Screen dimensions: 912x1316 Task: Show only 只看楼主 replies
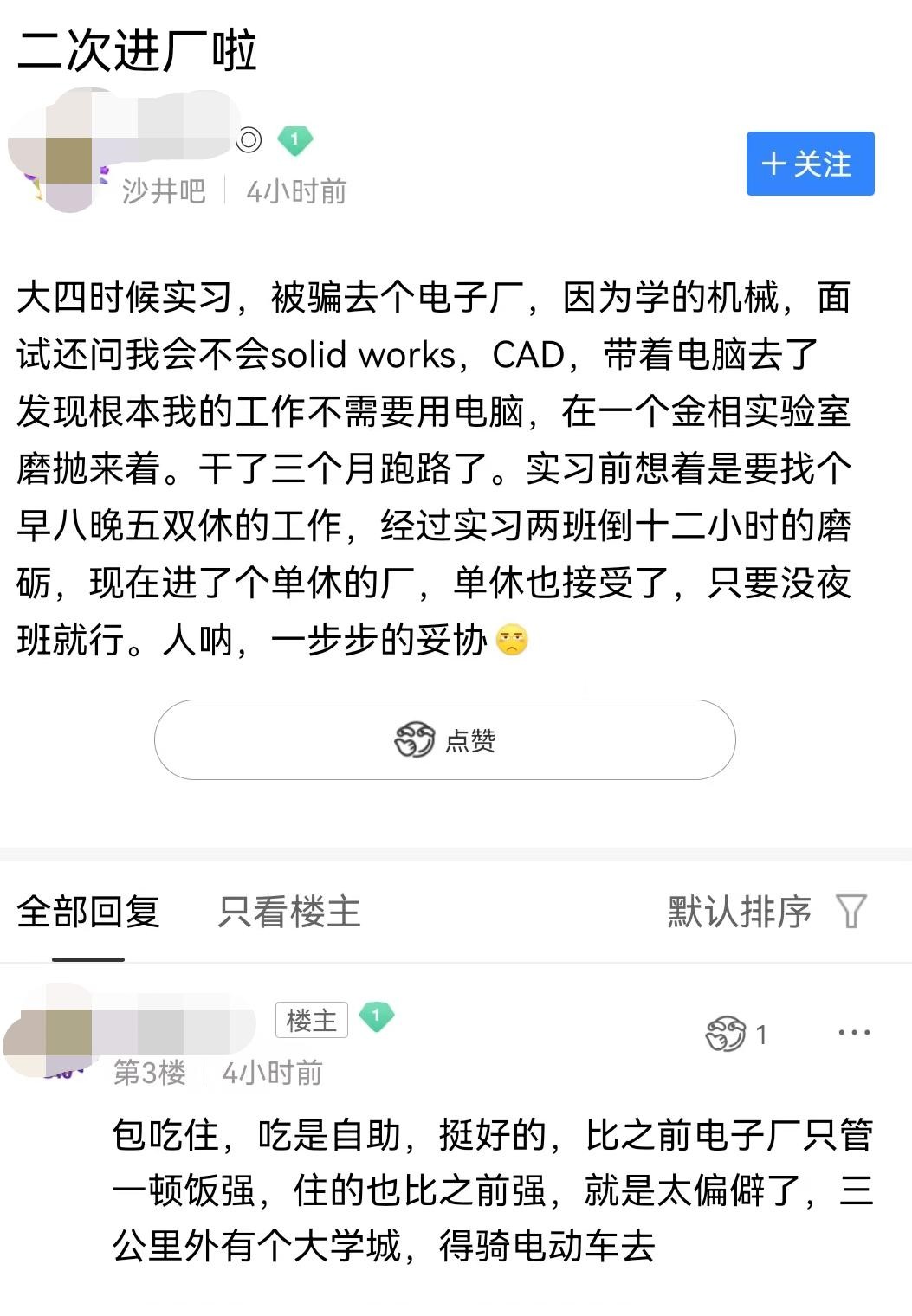(x=289, y=912)
